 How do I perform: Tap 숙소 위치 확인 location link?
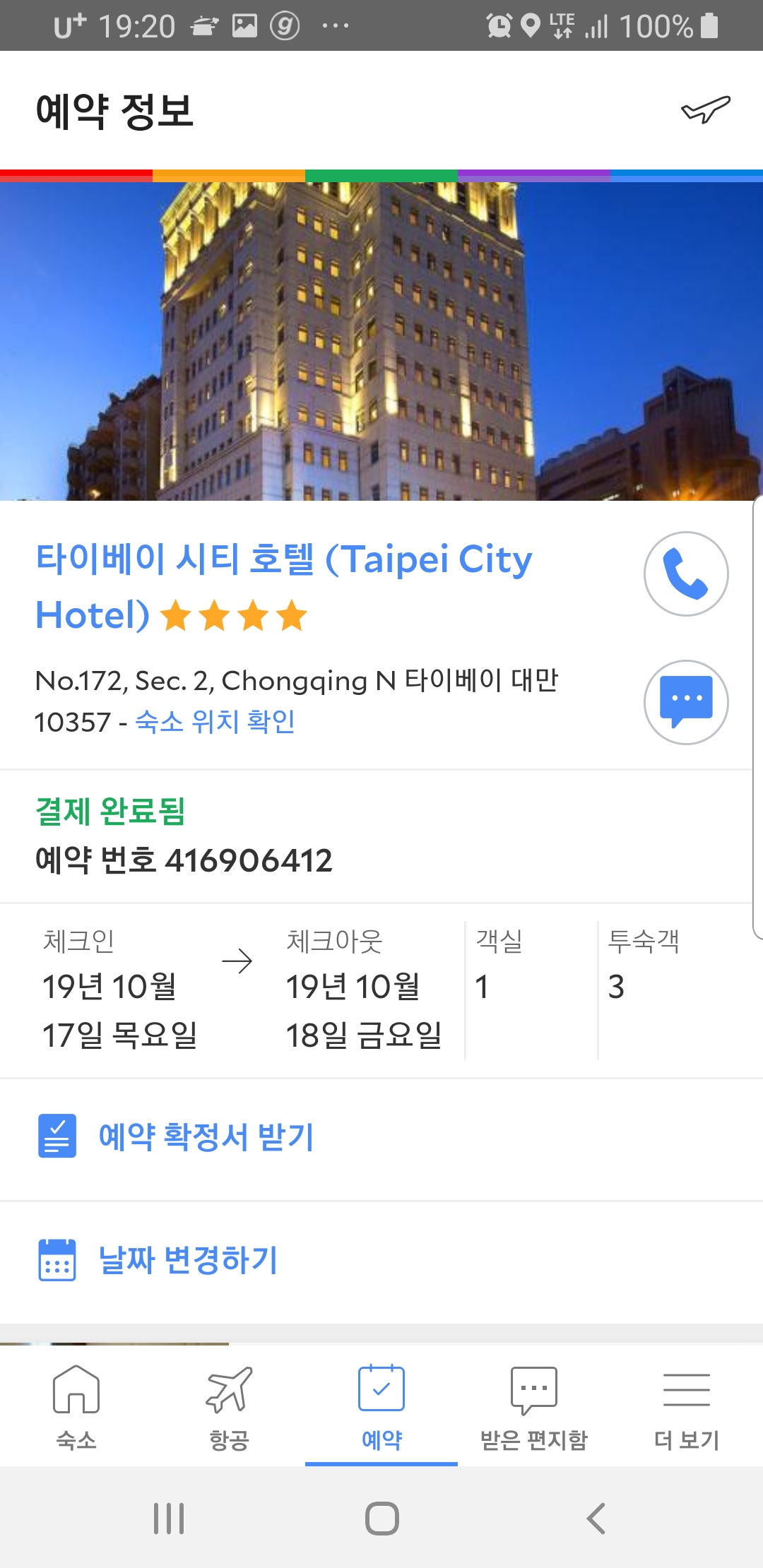click(x=215, y=722)
